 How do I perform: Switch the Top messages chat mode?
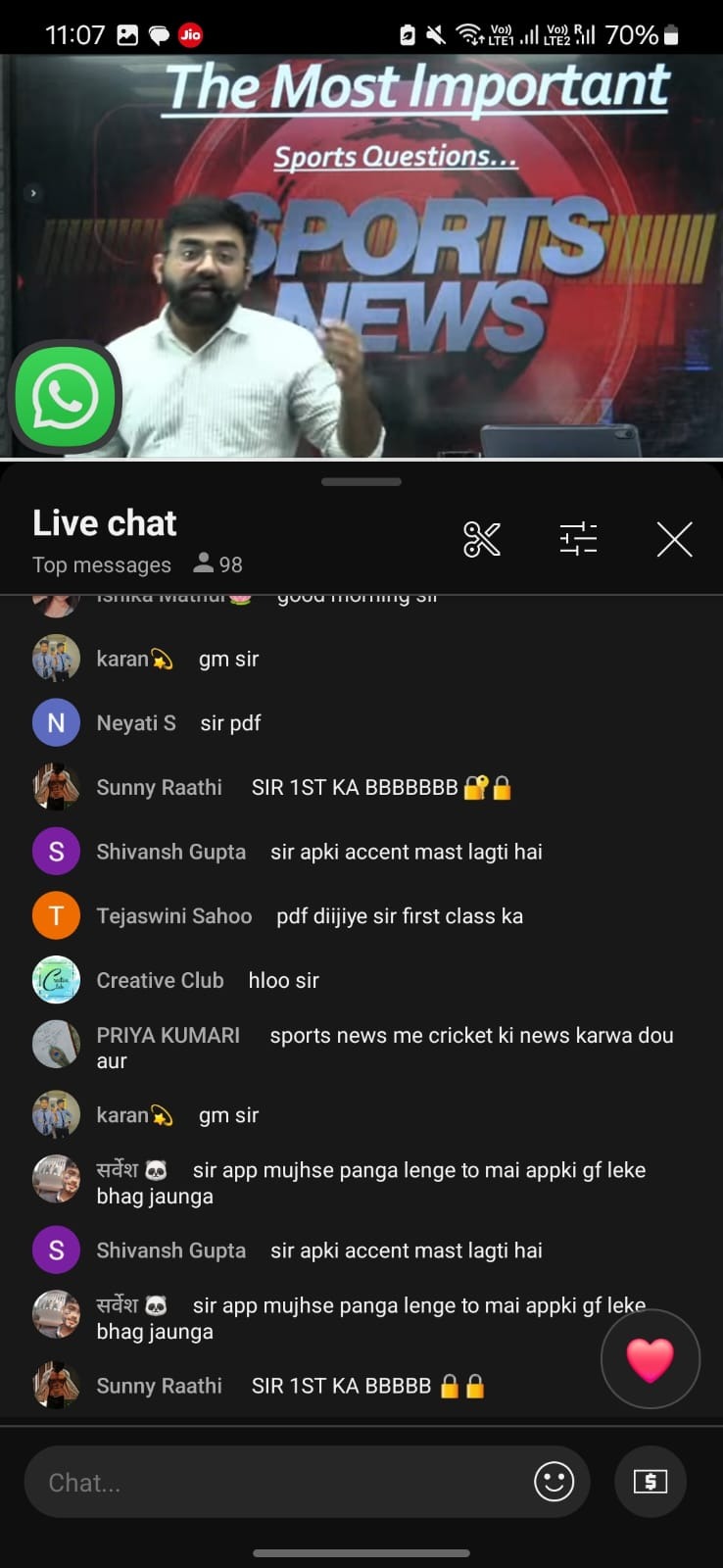click(x=102, y=565)
